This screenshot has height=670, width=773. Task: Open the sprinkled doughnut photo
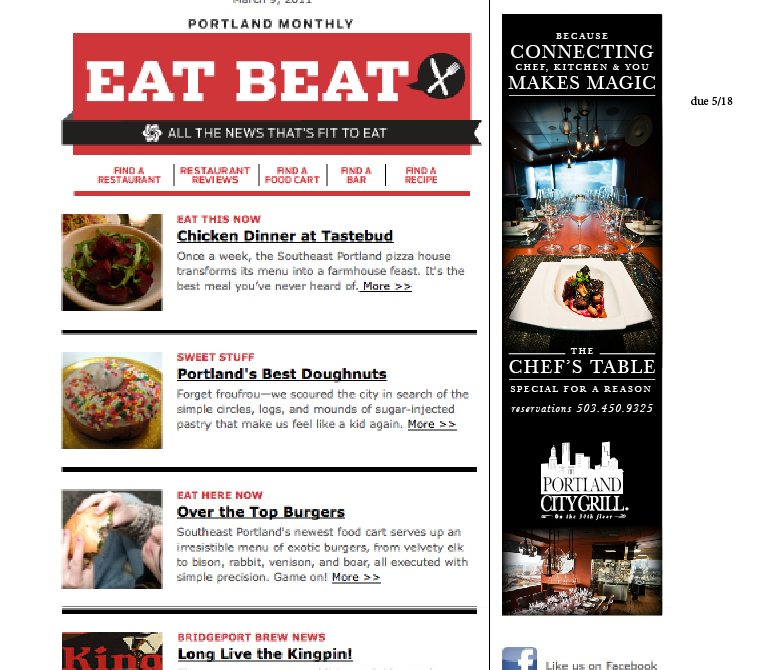[112, 400]
